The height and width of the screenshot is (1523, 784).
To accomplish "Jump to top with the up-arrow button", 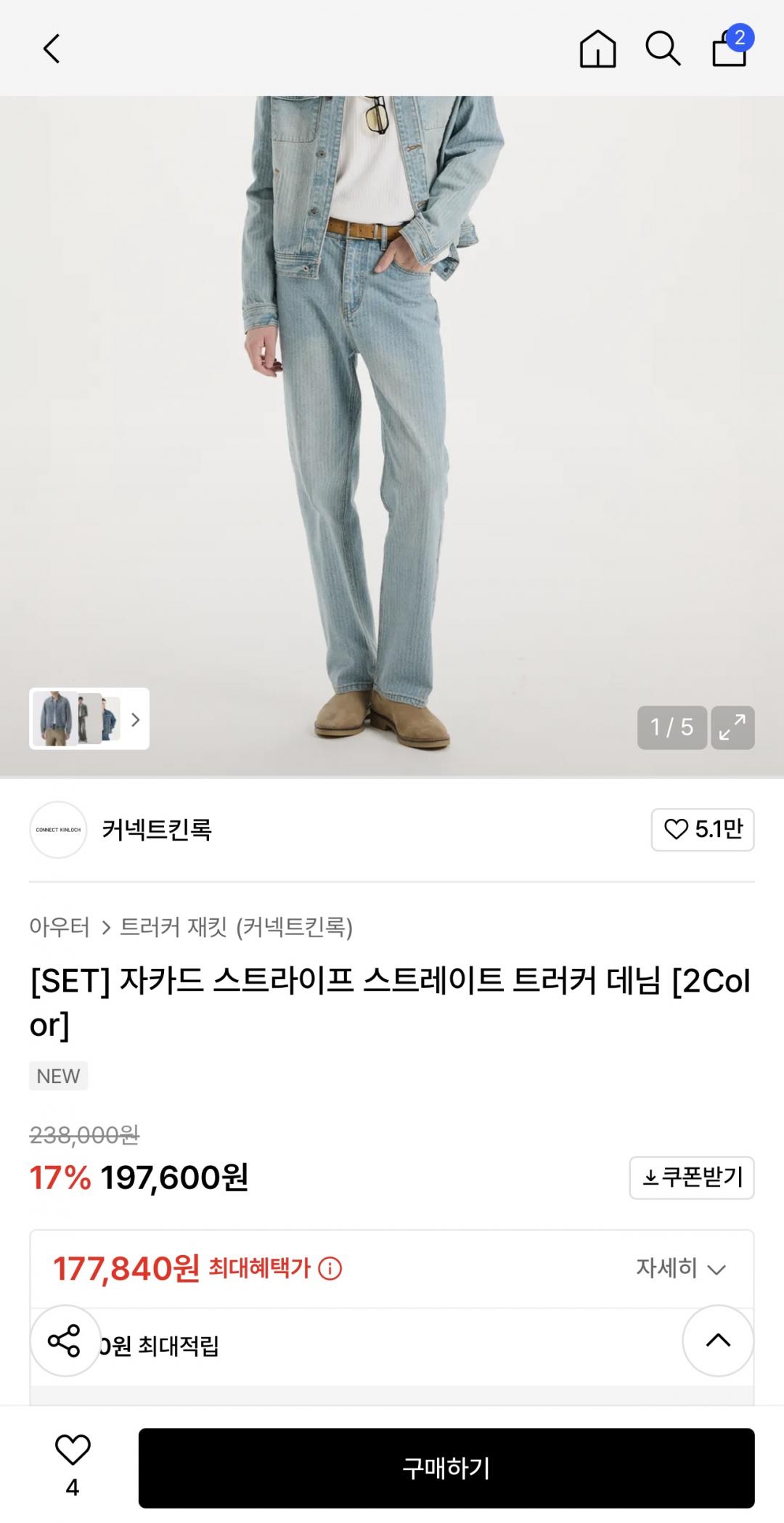I will (x=718, y=1341).
